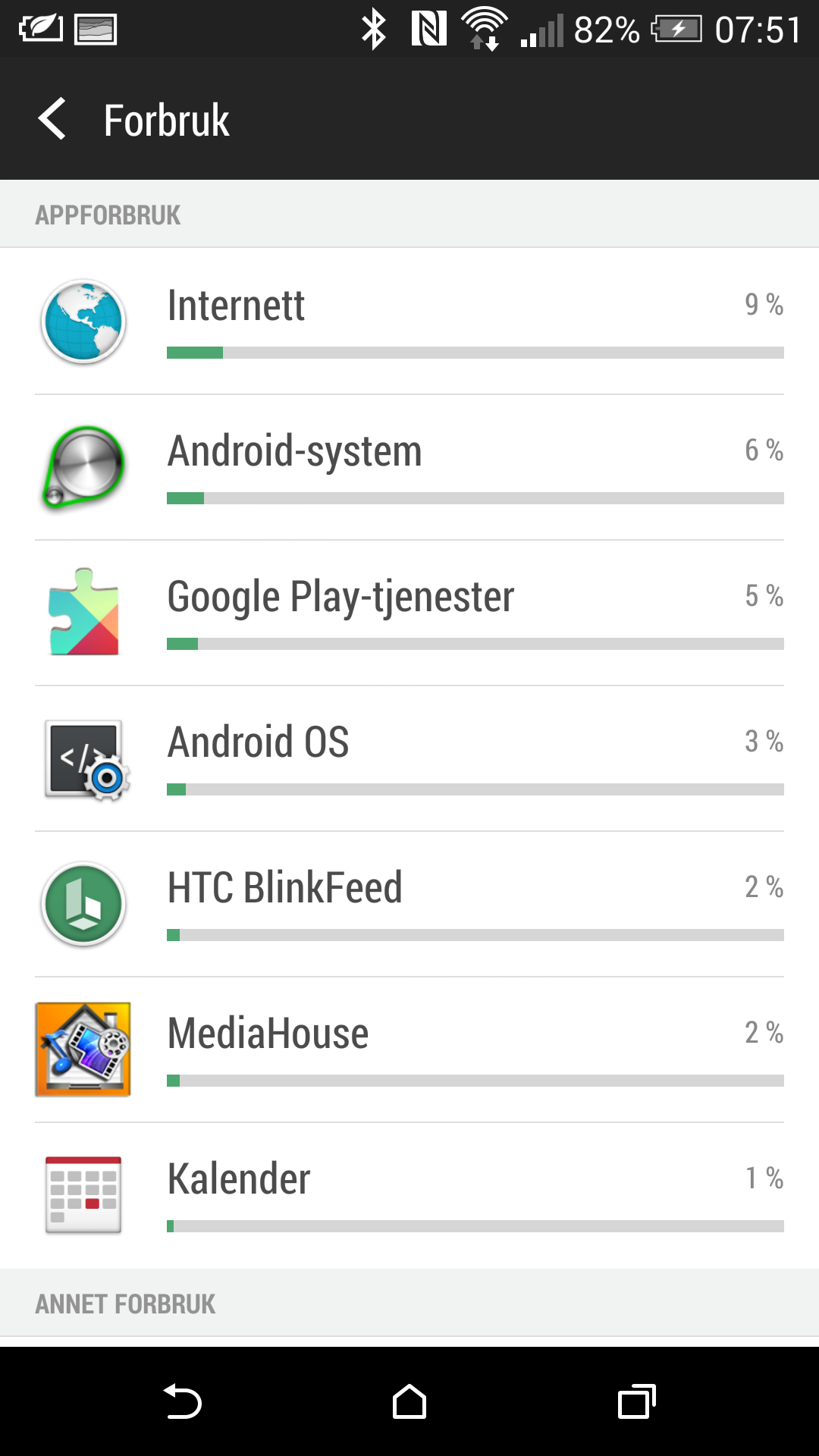Open Internett battery usage details
The image size is (819, 1456).
[x=409, y=322]
